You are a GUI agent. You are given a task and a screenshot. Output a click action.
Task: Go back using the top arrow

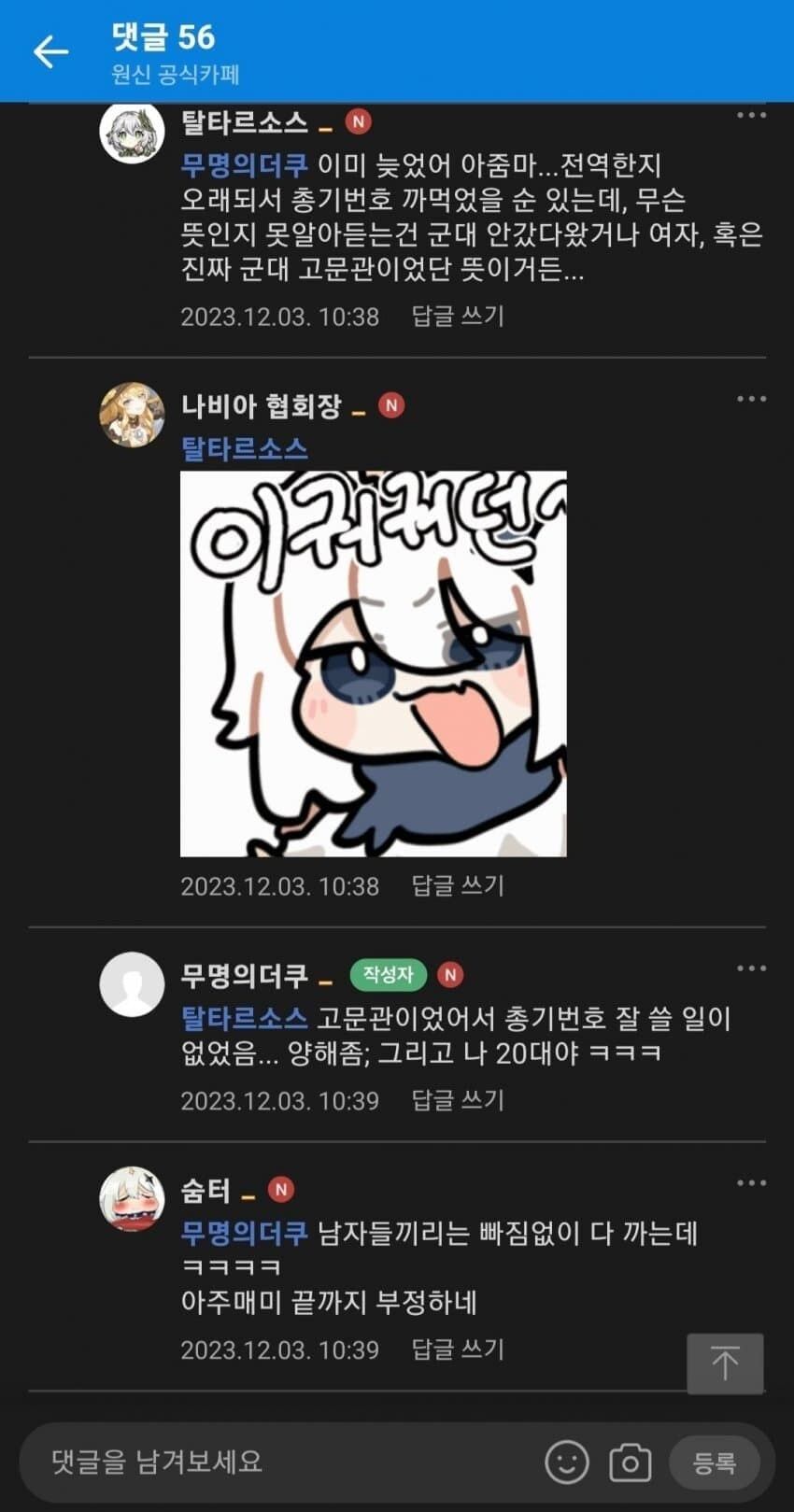coord(50,51)
